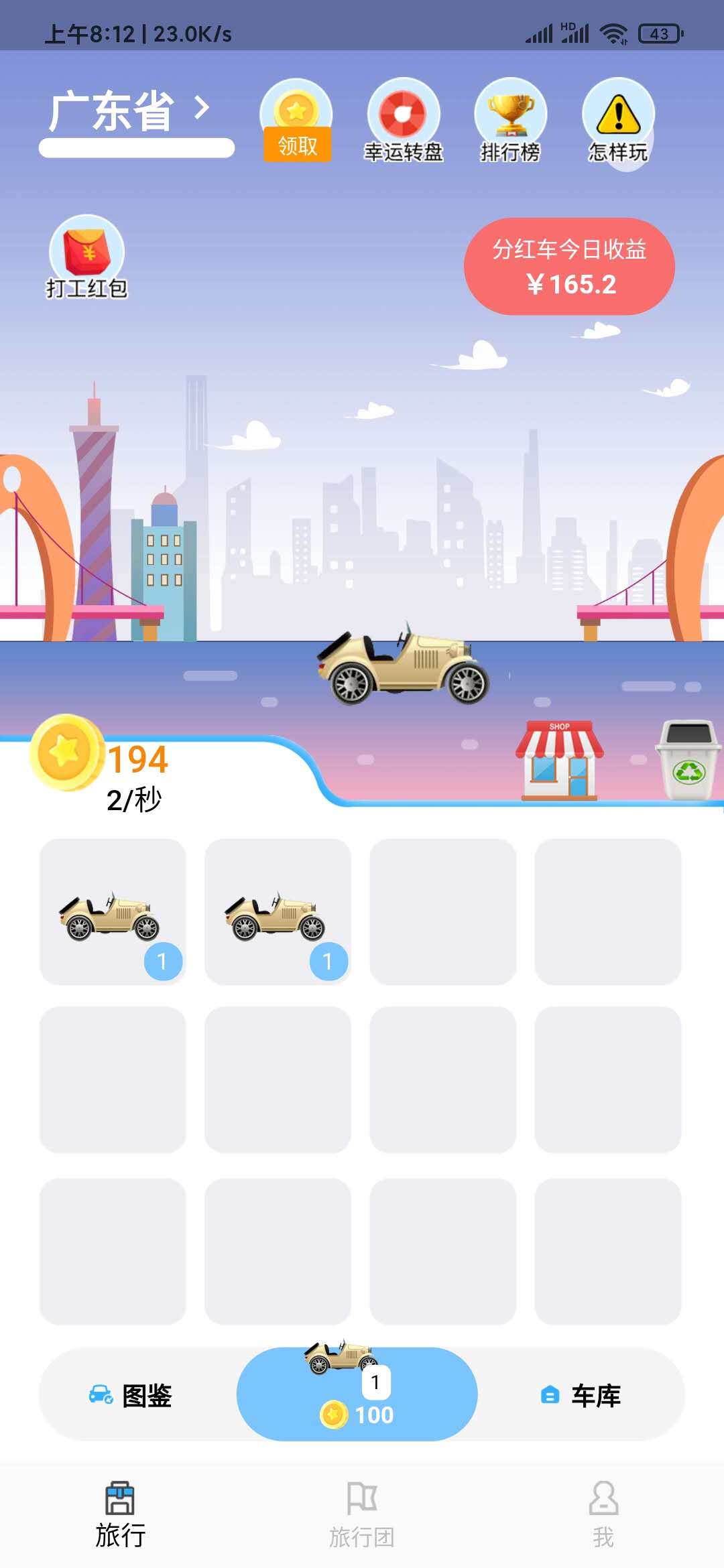Select the first level 1 car slot
The image size is (724, 1568).
point(112,911)
